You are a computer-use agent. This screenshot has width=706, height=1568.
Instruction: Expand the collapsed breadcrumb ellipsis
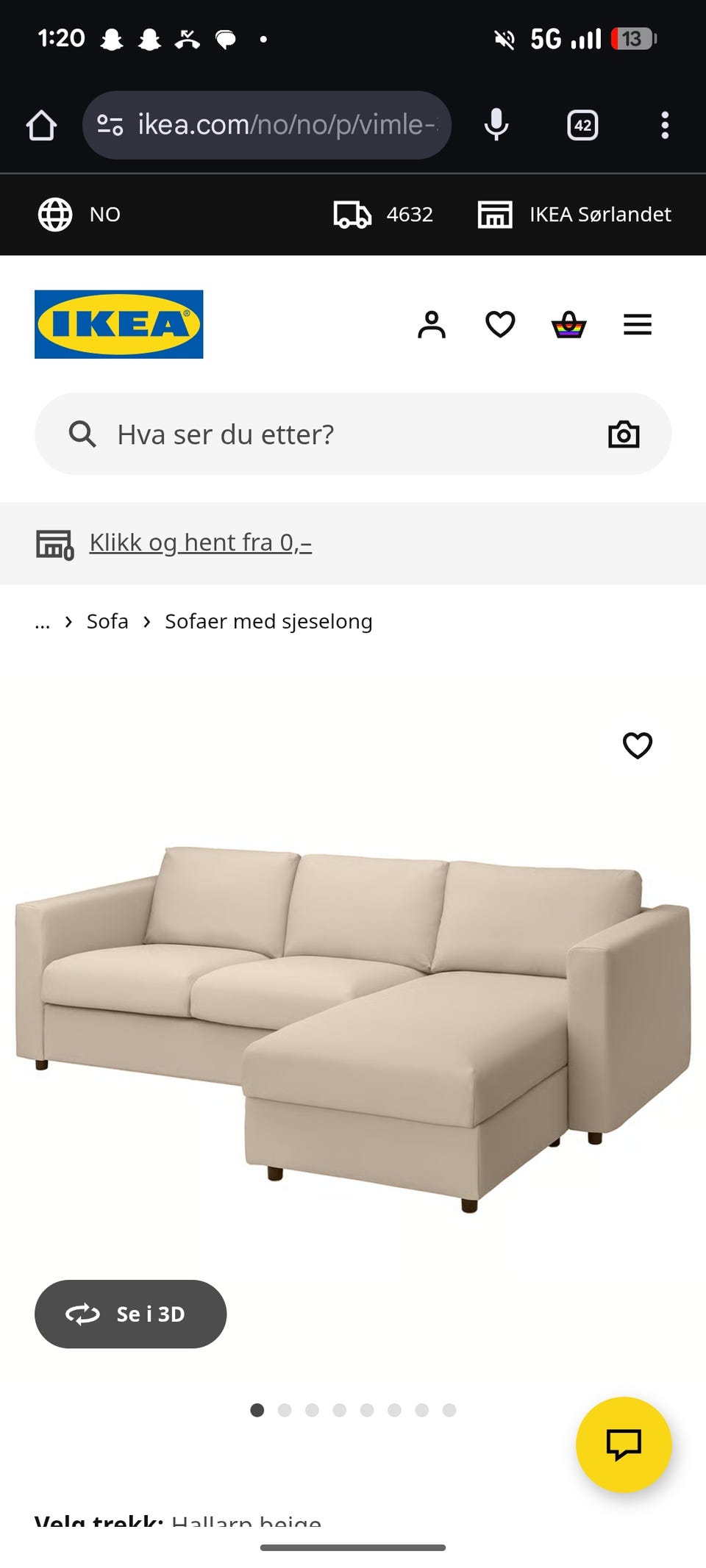coord(42,621)
